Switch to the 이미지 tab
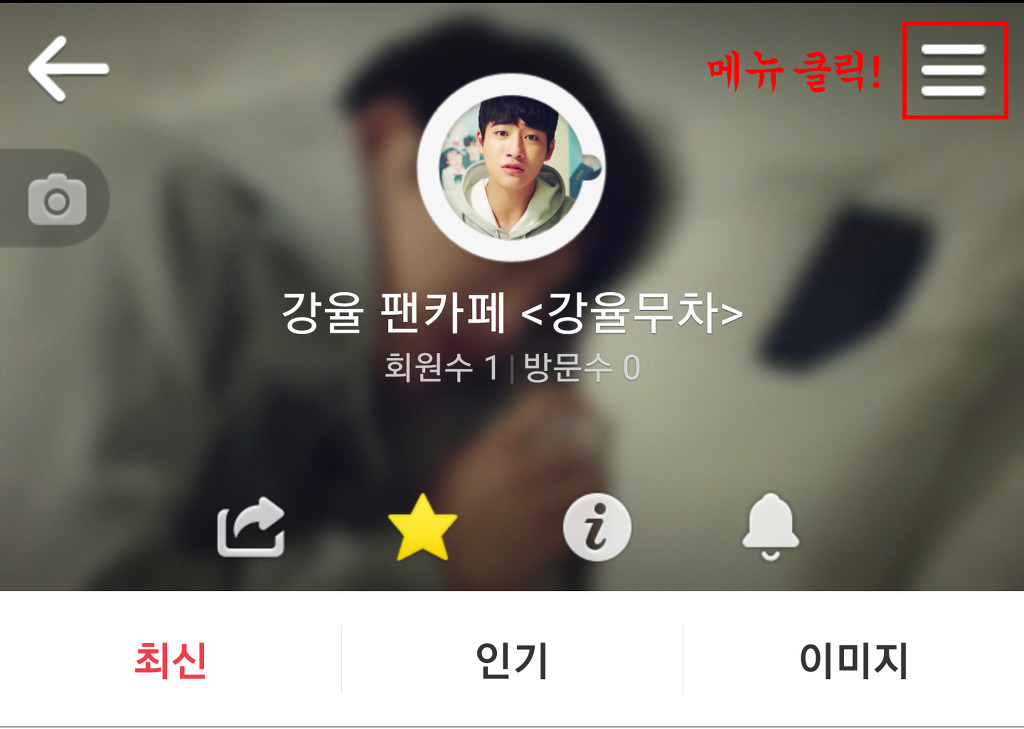The height and width of the screenshot is (729, 1024). (853, 660)
